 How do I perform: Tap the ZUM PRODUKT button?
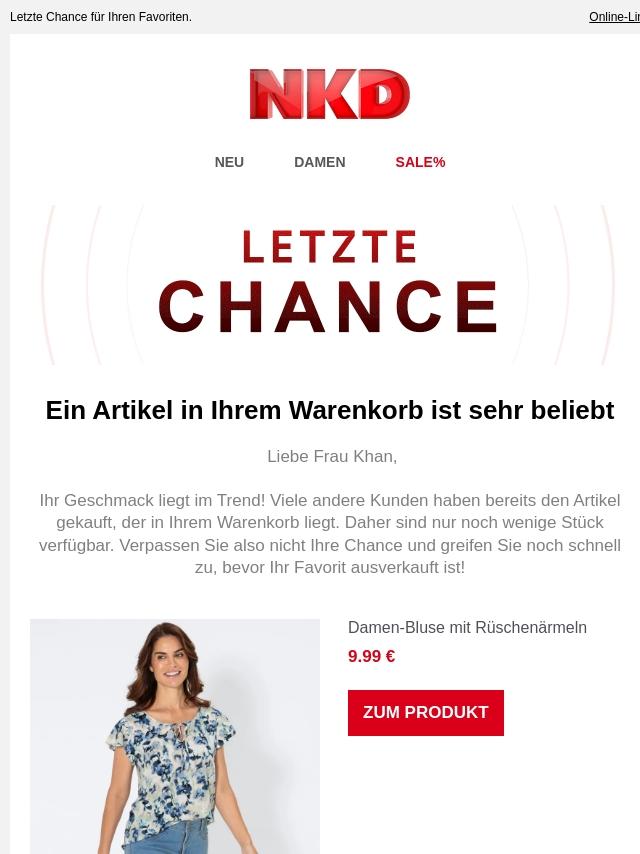pos(425,712)
